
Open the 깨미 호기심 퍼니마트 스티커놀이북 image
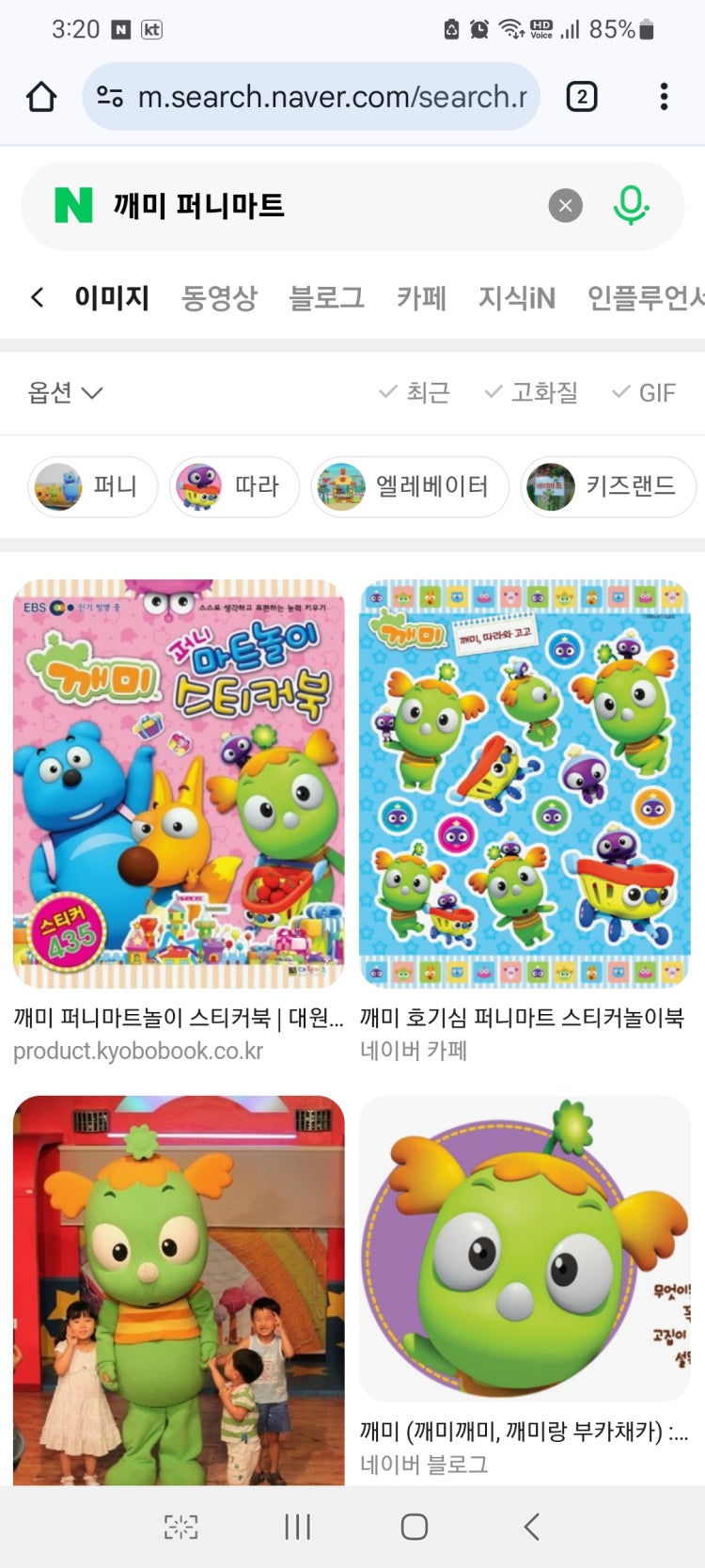point(525,784)
